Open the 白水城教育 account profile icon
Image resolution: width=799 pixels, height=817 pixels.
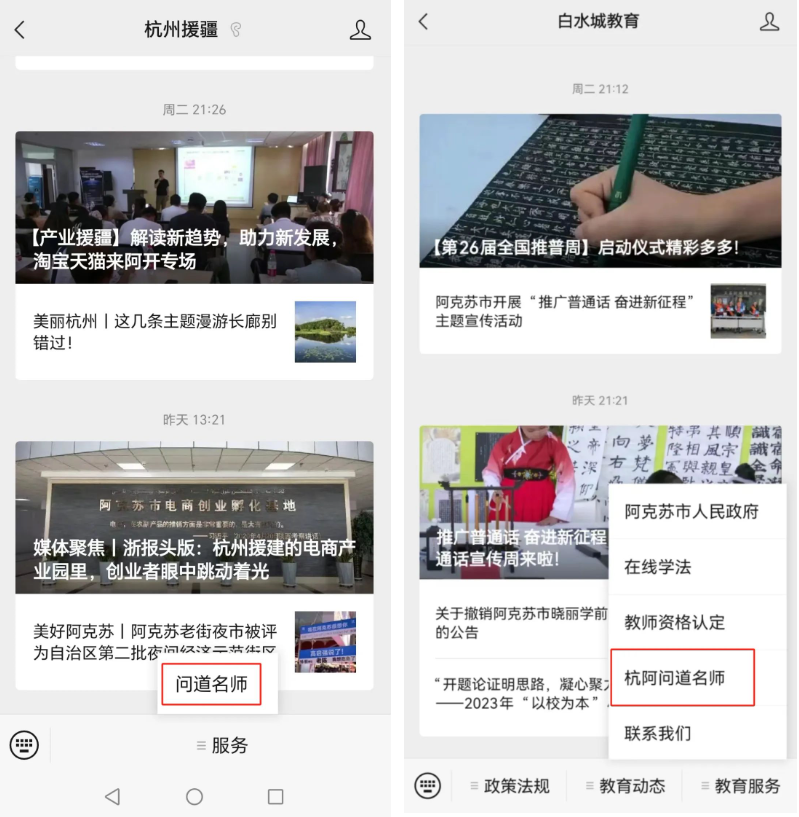click(x=769, y=22)
